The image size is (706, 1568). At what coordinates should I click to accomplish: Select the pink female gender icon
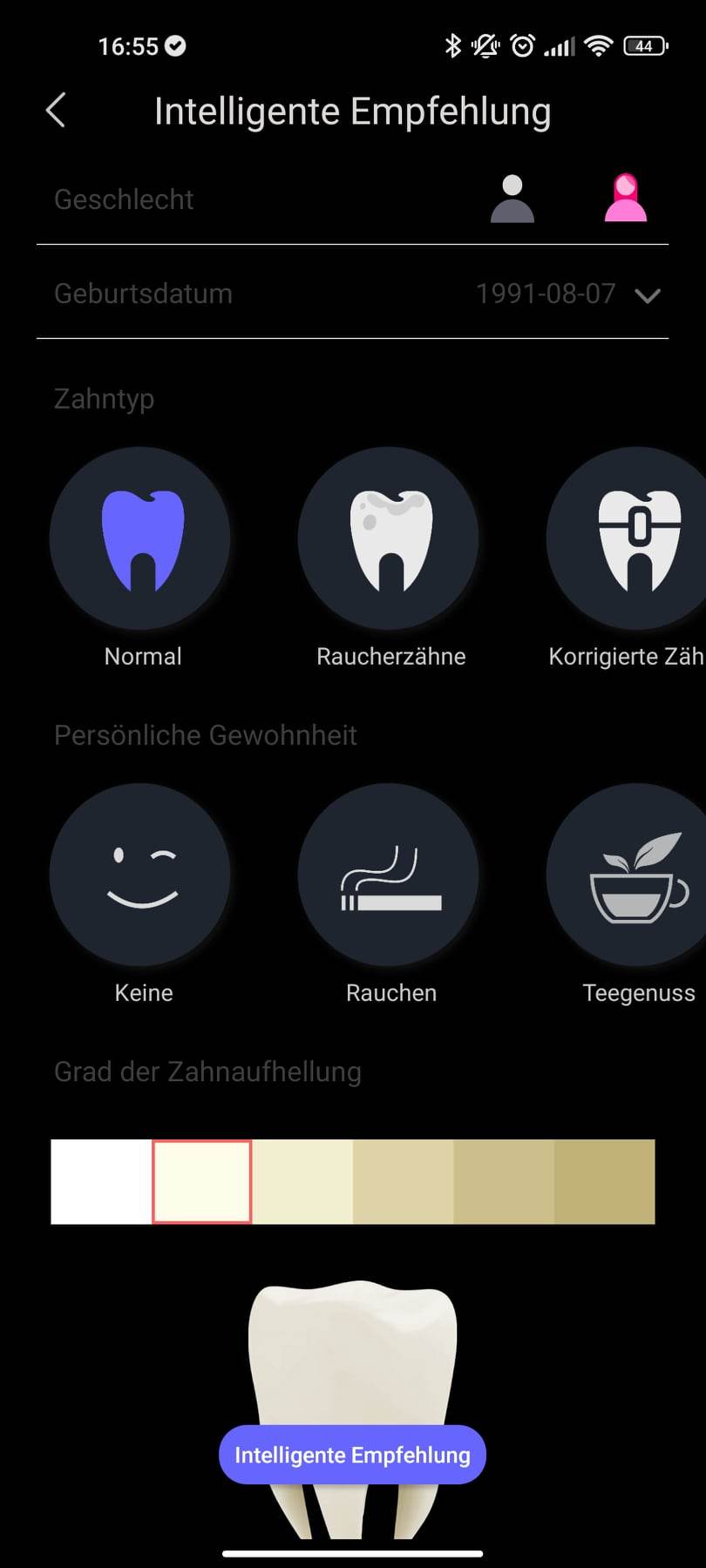click(x=626, y=198)
